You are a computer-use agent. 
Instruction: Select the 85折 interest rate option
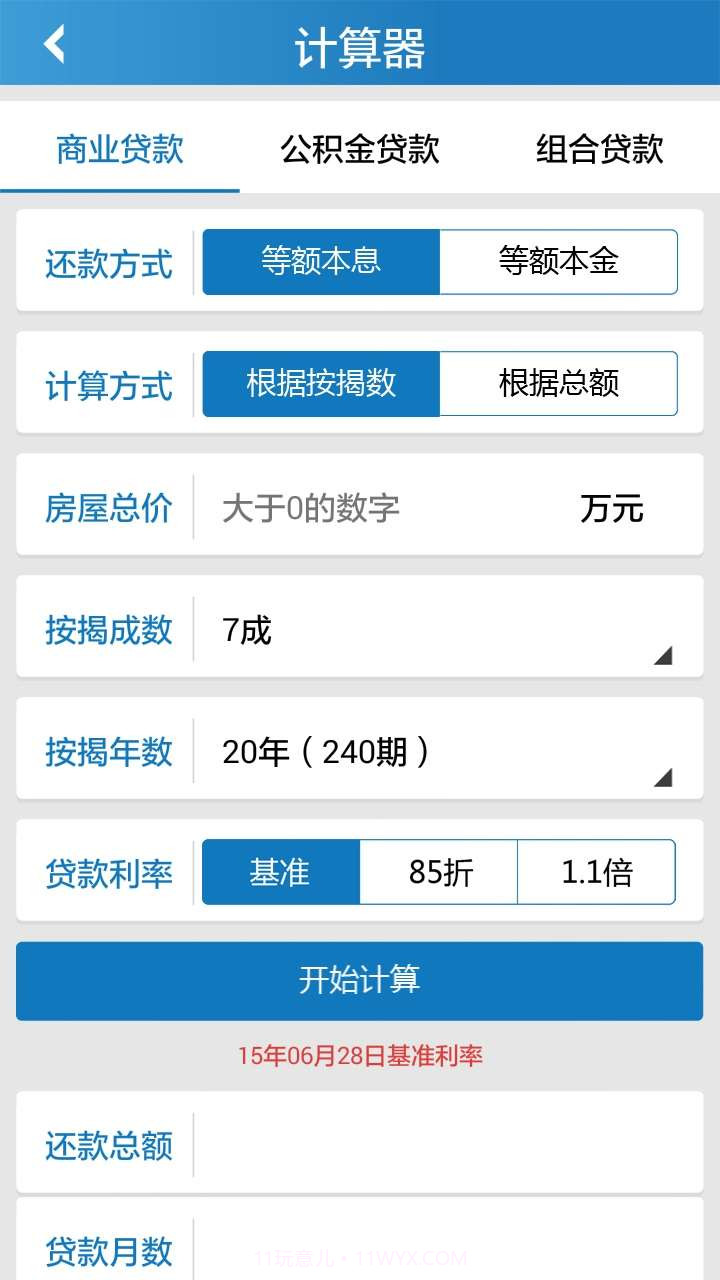(438, 872)
